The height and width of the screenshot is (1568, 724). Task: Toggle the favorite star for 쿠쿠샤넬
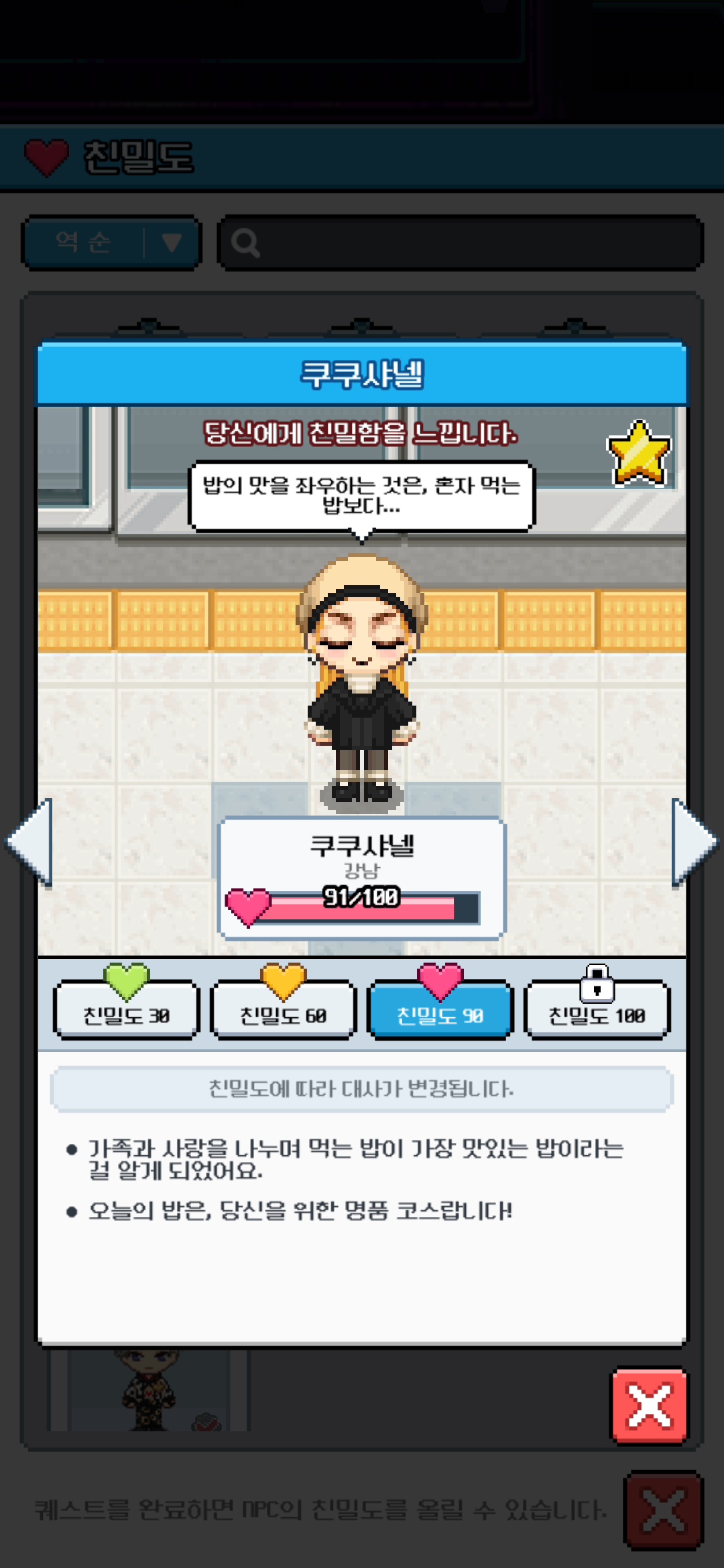pos(638,454)
